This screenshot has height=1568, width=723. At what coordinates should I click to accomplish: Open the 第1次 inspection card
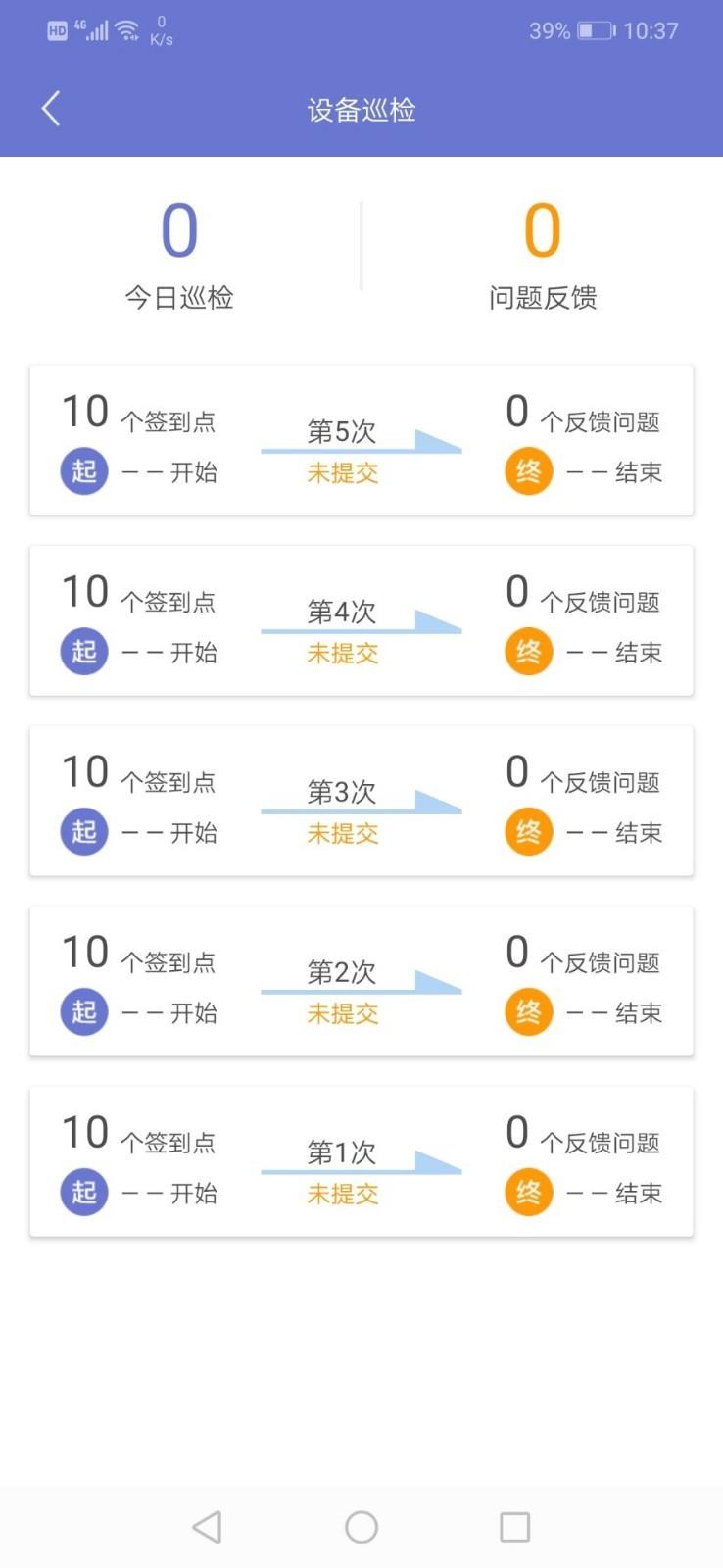click(x=361, y=1161)
